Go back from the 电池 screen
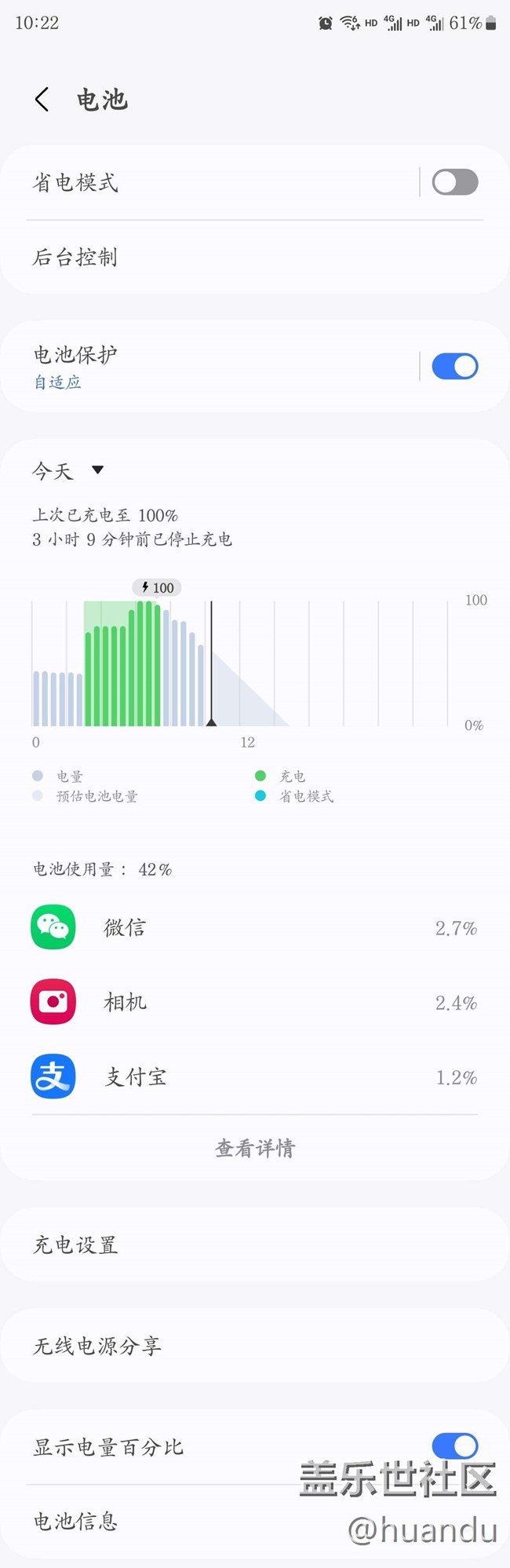The height and width of the screenshot is (1568, 510). [42, 100]
